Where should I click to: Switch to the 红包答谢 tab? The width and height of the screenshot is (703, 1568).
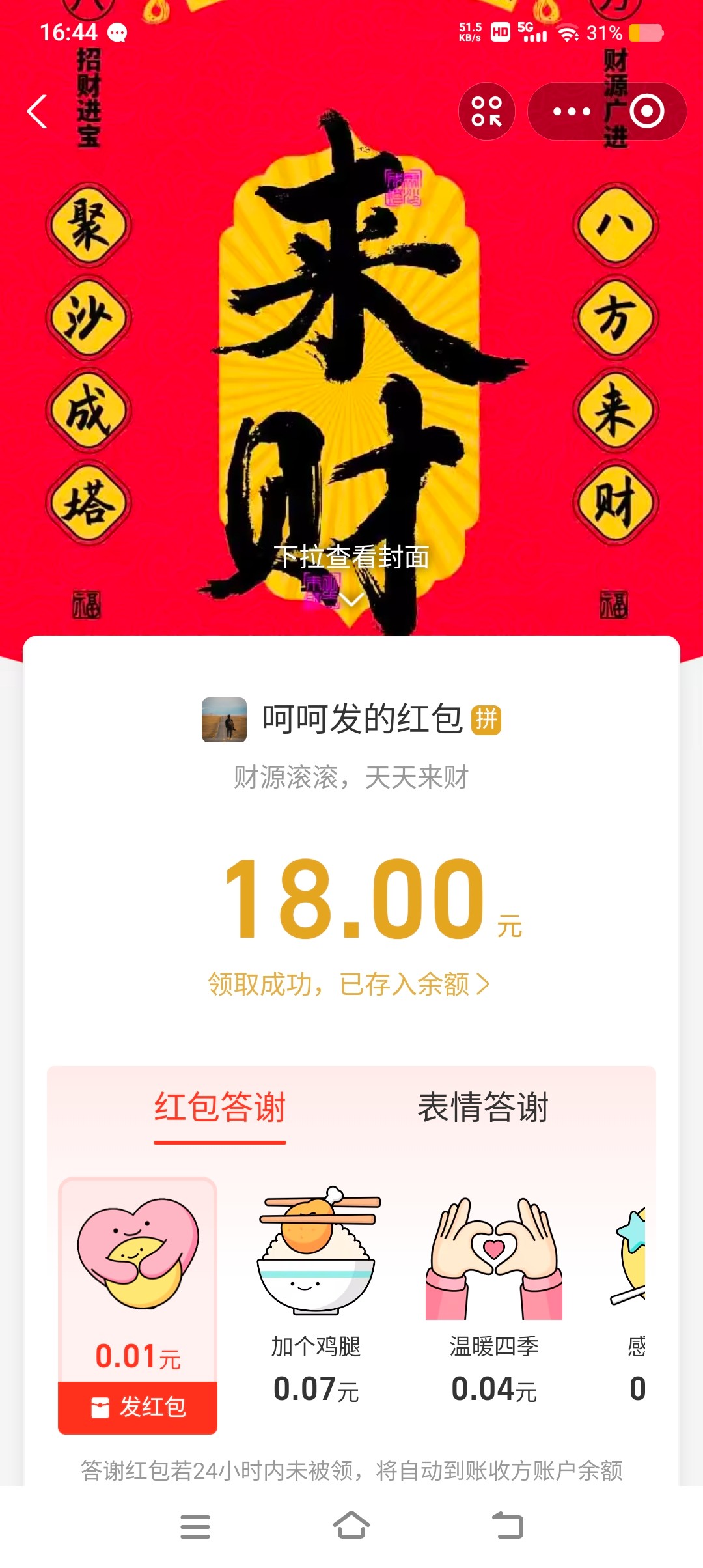220,1108
